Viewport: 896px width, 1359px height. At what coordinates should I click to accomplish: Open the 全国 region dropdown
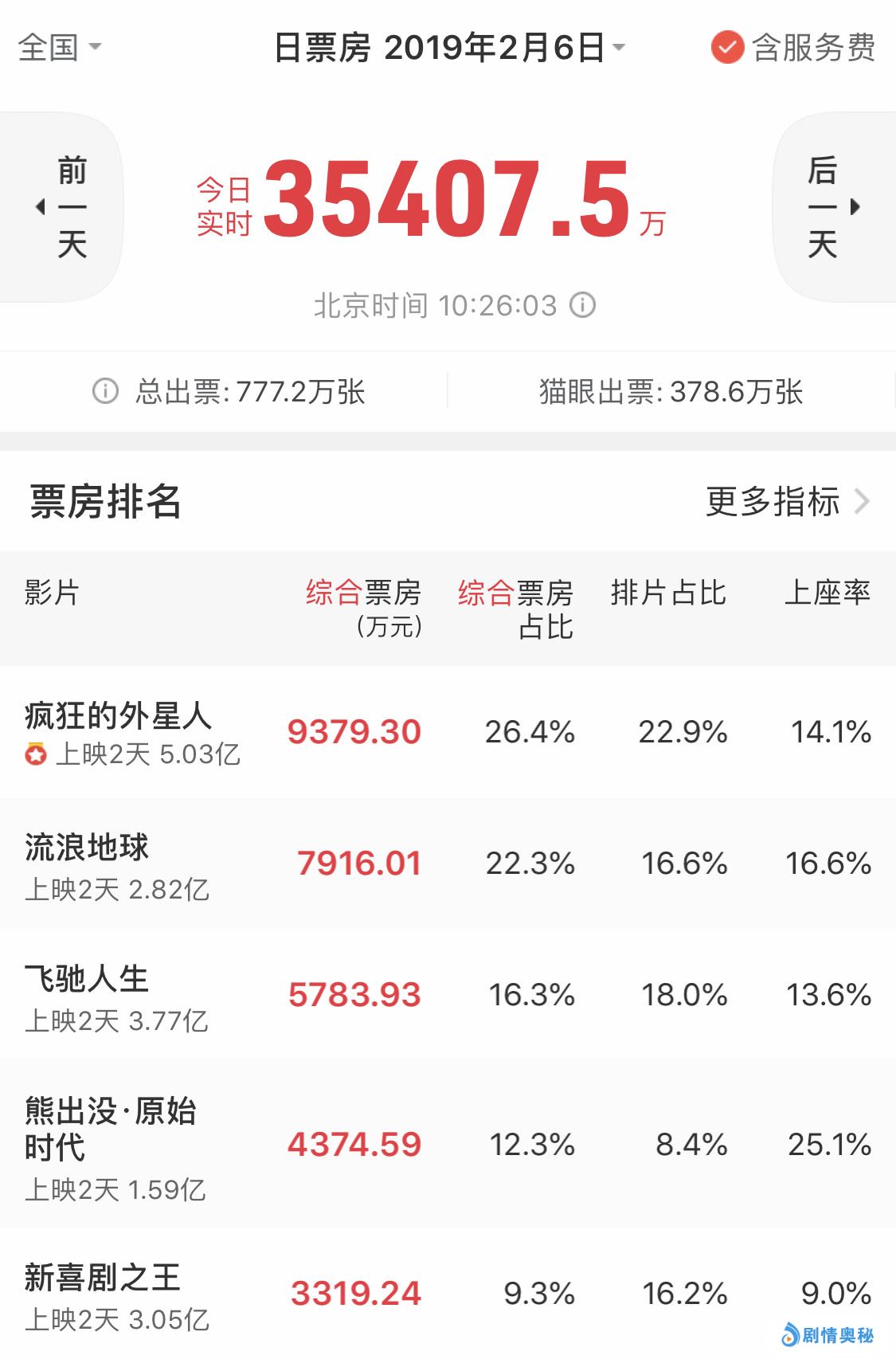coord(60,47)
